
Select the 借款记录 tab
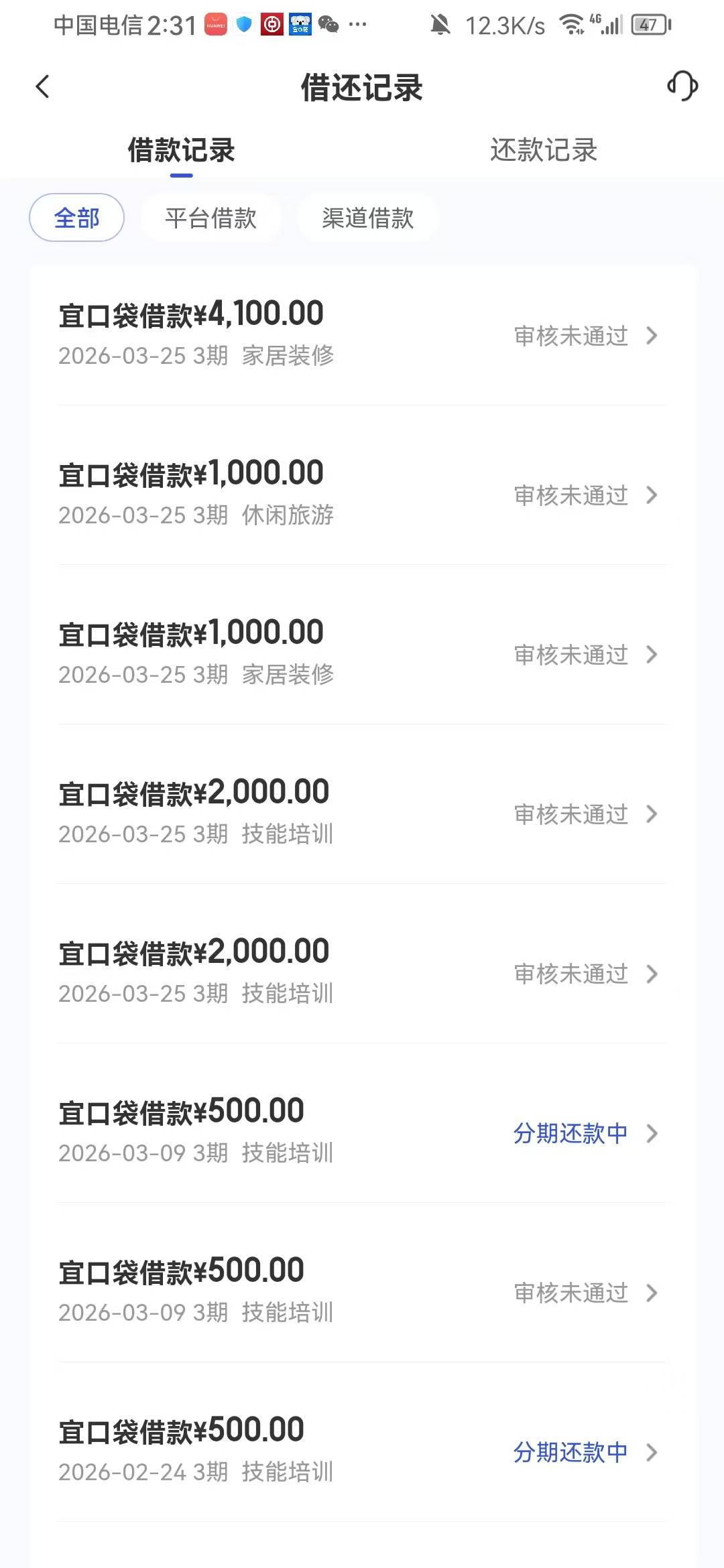181,150
